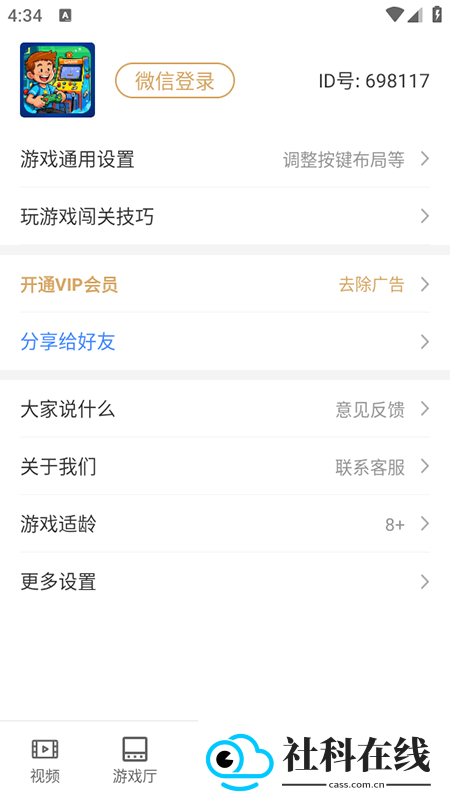The width and height of the screenshot is (450, 800).
Task: Open 关于我们 row
Action: (225, 466)
